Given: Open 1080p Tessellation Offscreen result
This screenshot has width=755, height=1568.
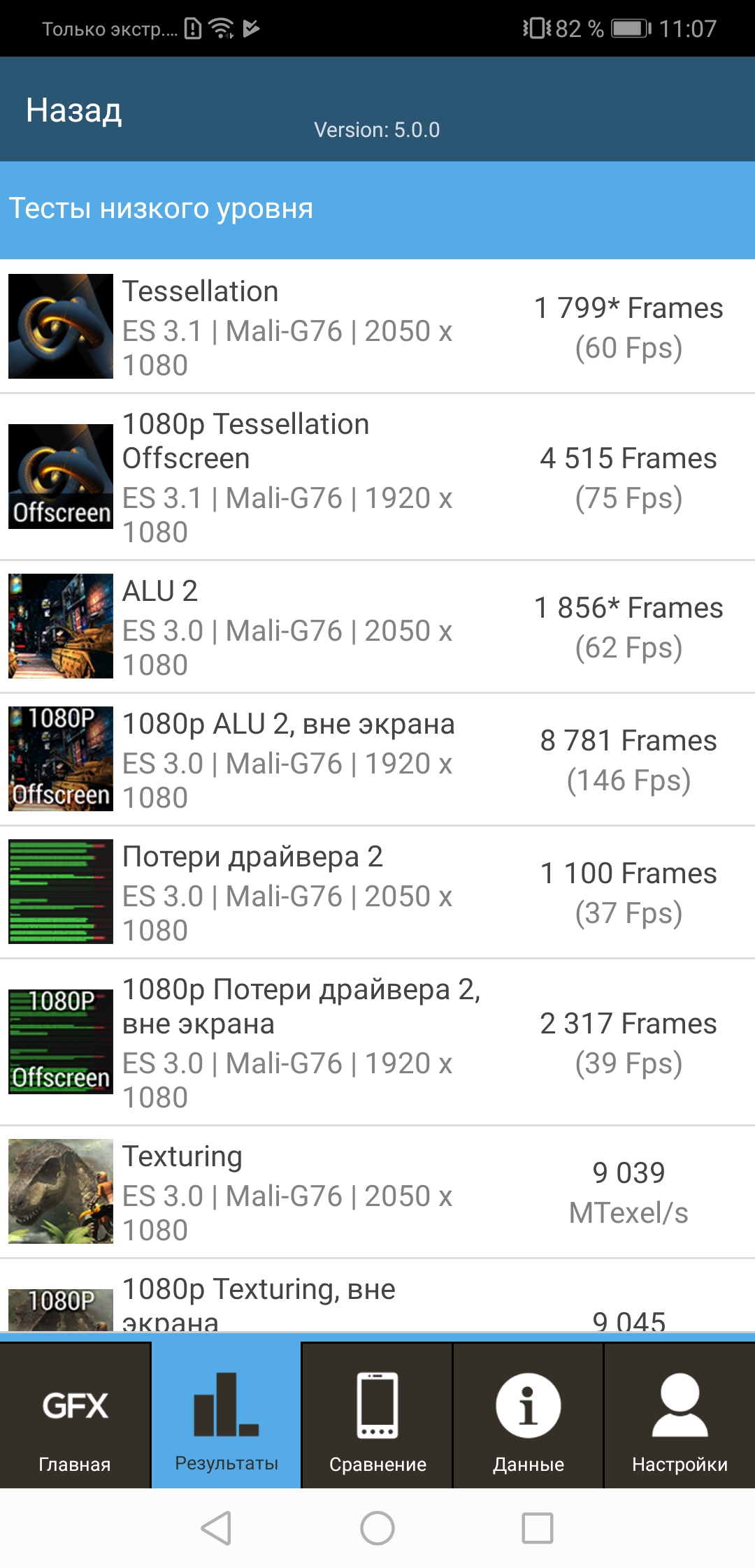Looking at the screenshot, I should 377,477.
